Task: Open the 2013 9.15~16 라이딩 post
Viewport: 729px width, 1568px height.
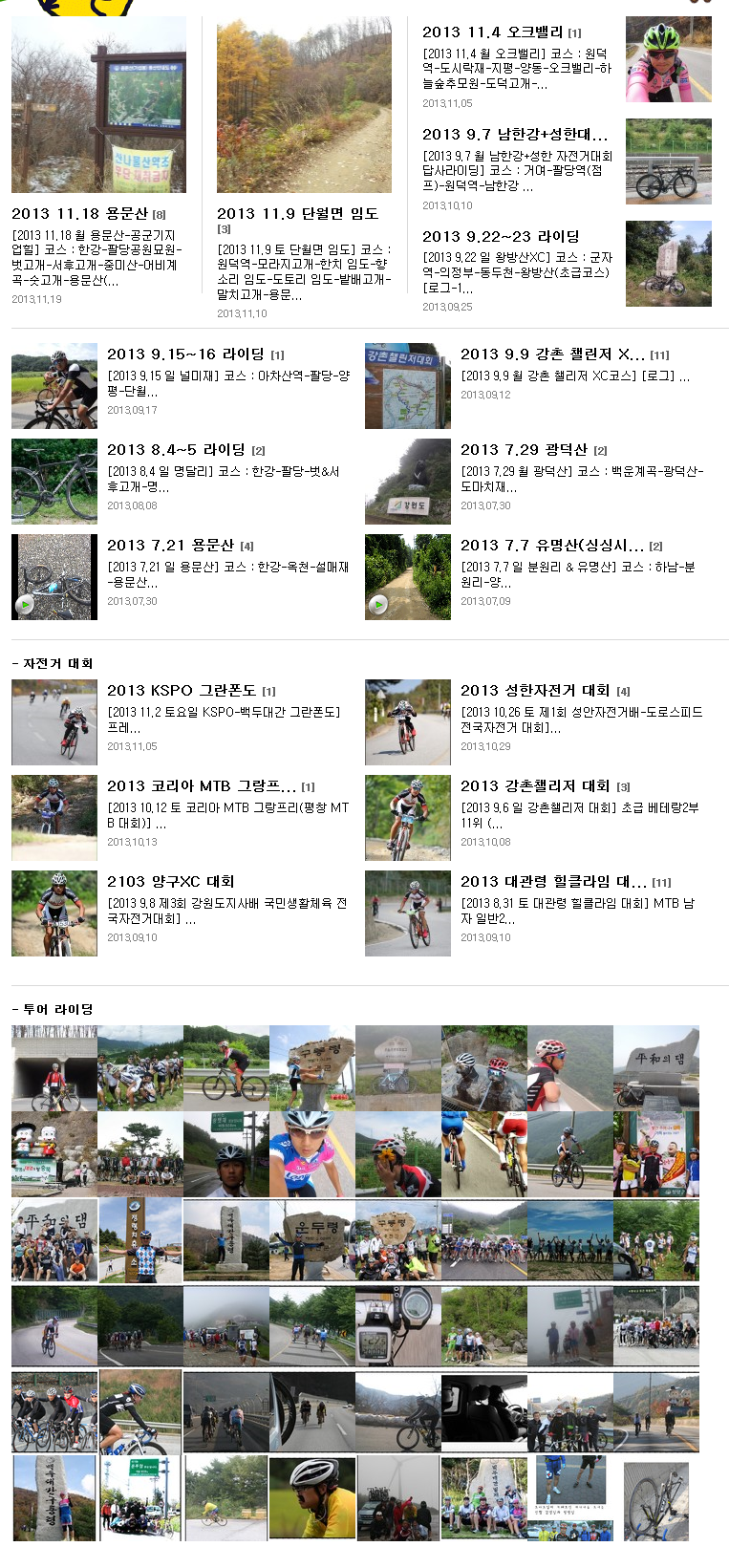Action: pos(185,354)
